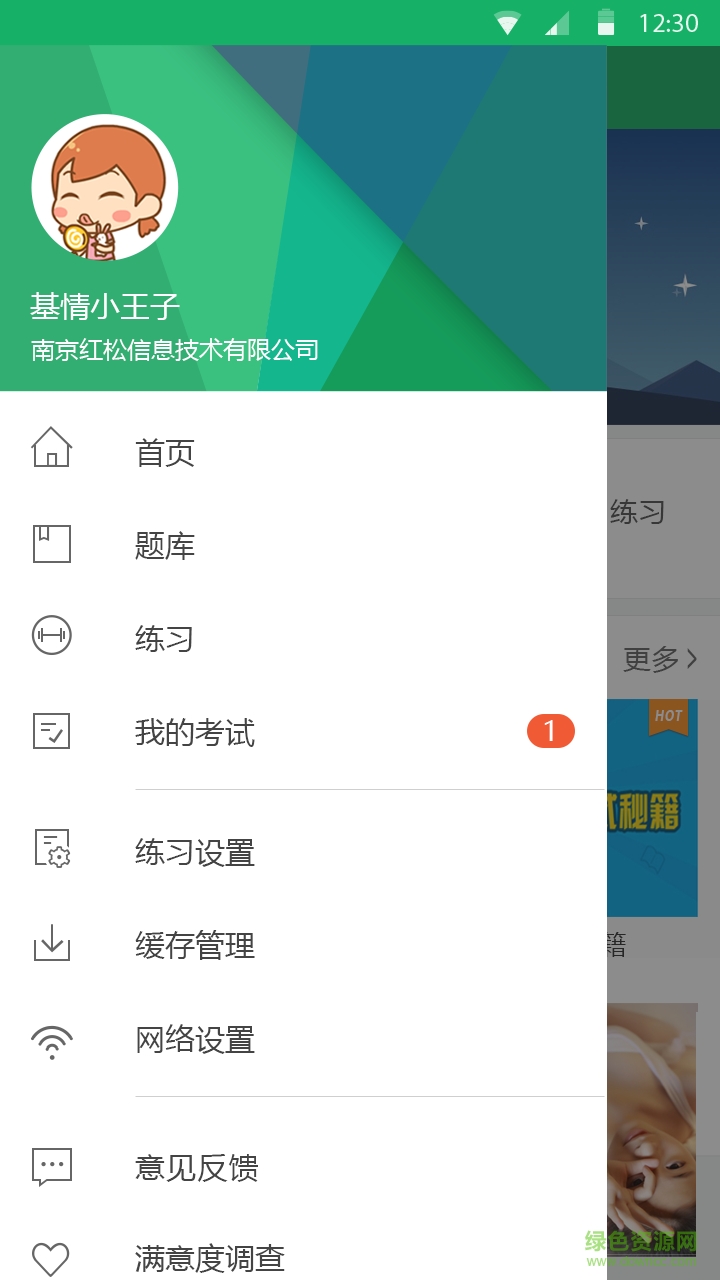Screen dimensions: 720x1280
Task: Open 练习设置 practice settings
Action: (x=195, y=853)
